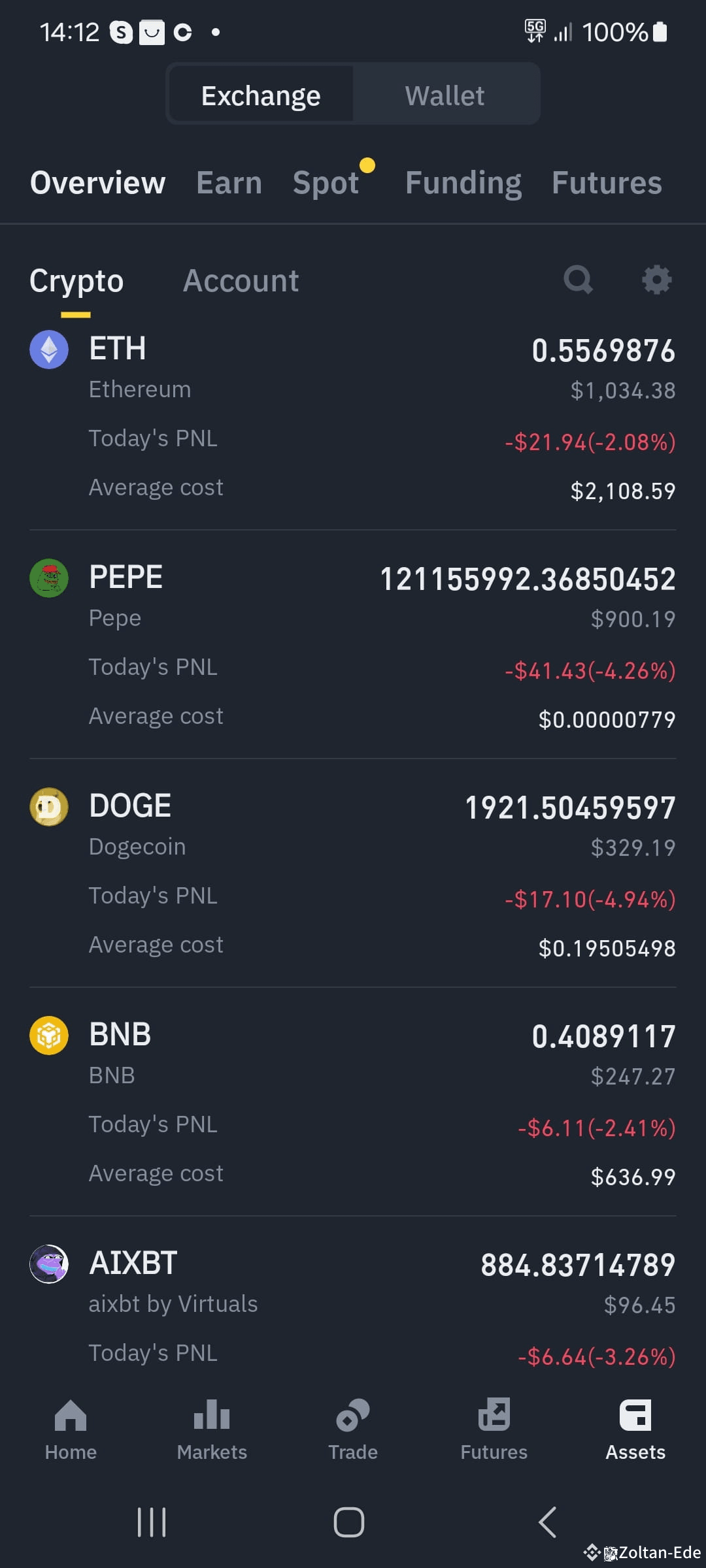Tap the PEPE coin icon
The width and height of the screenshot is (706, 1568).
(48, 578)
